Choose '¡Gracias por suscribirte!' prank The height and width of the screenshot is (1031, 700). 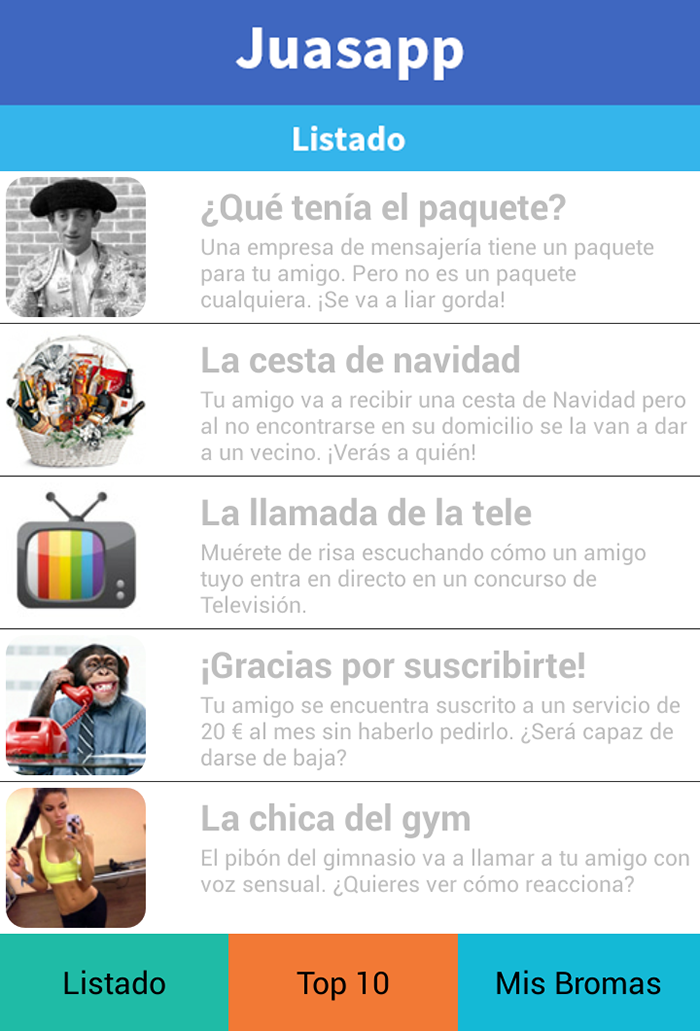pyautogui.click(x=393, y=666)
